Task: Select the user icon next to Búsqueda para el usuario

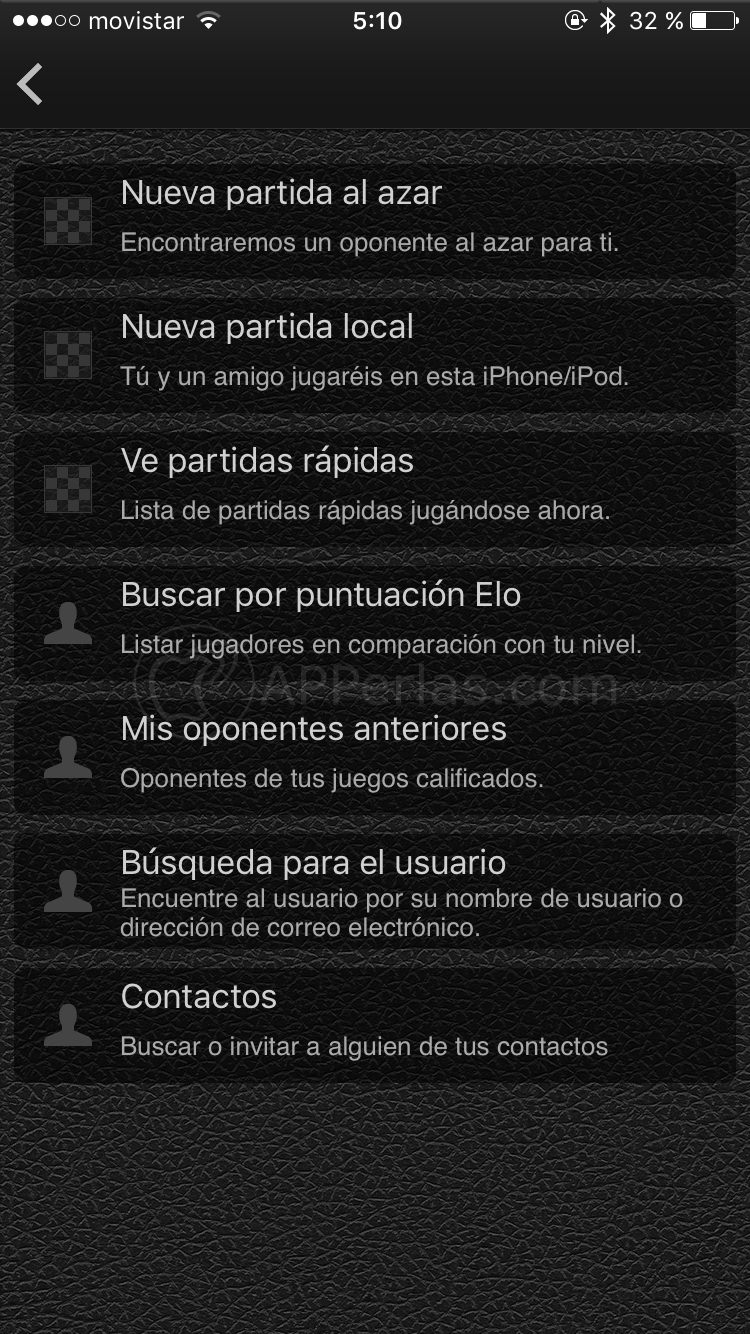Action: (x=68, y=892)
